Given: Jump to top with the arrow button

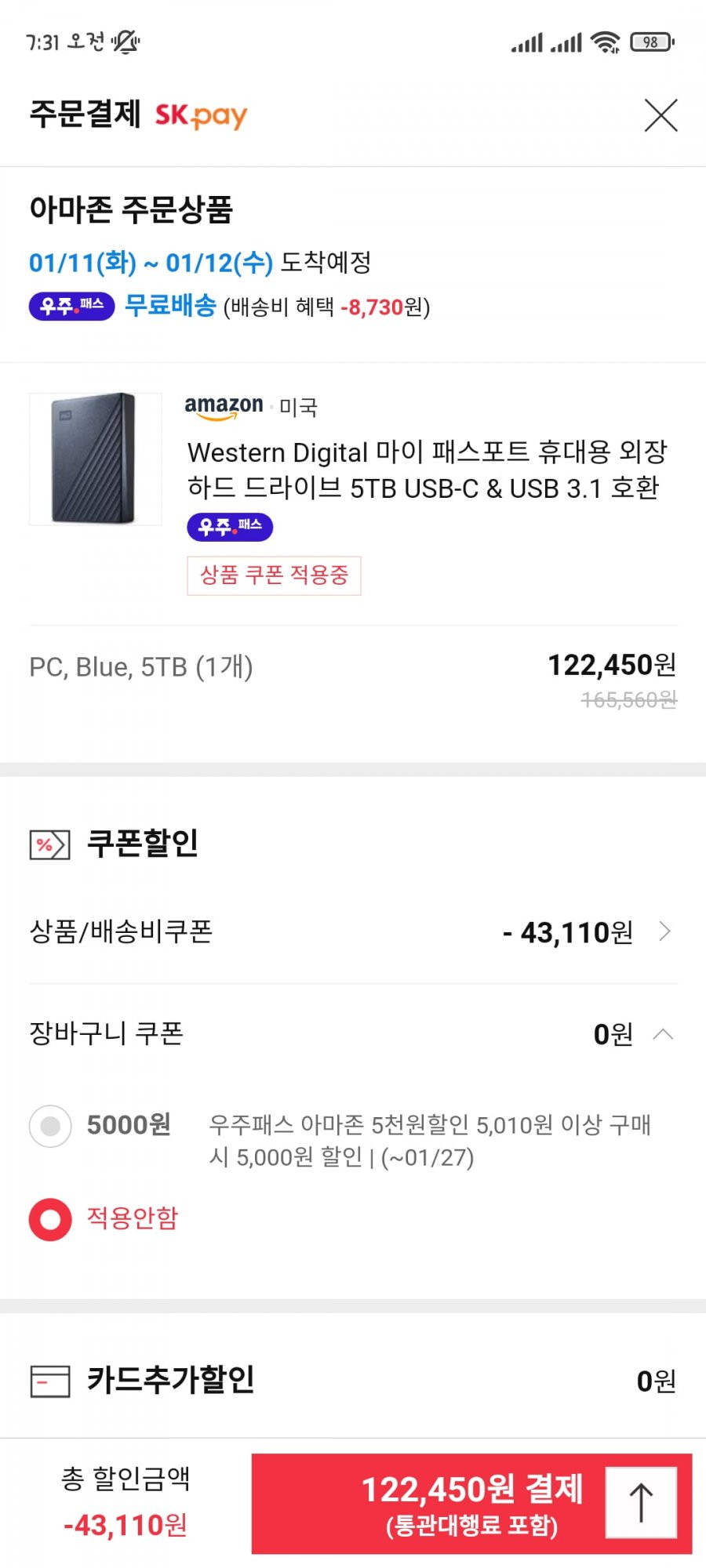Looking at the screenshot, I should pyautogui.click(x=641, y=1502).
